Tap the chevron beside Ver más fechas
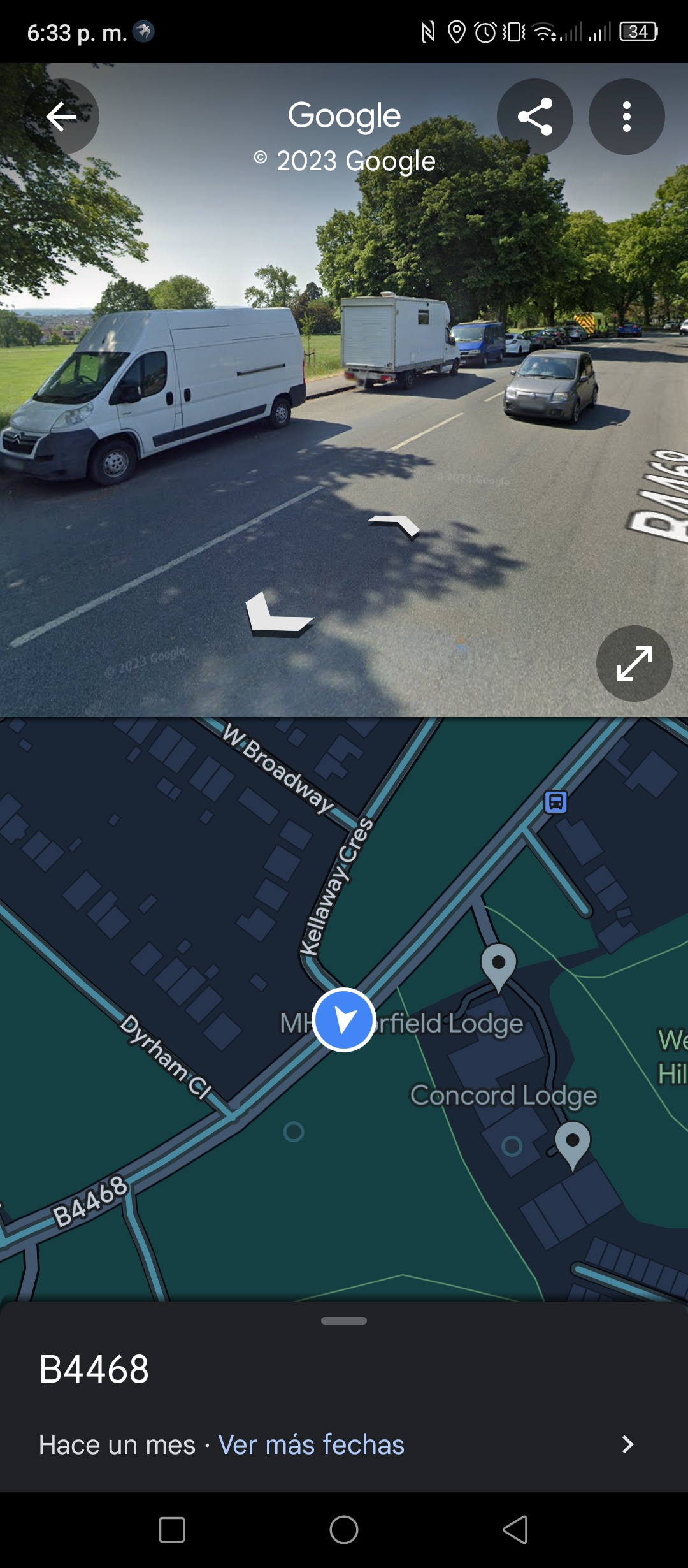 point(627,1444)
